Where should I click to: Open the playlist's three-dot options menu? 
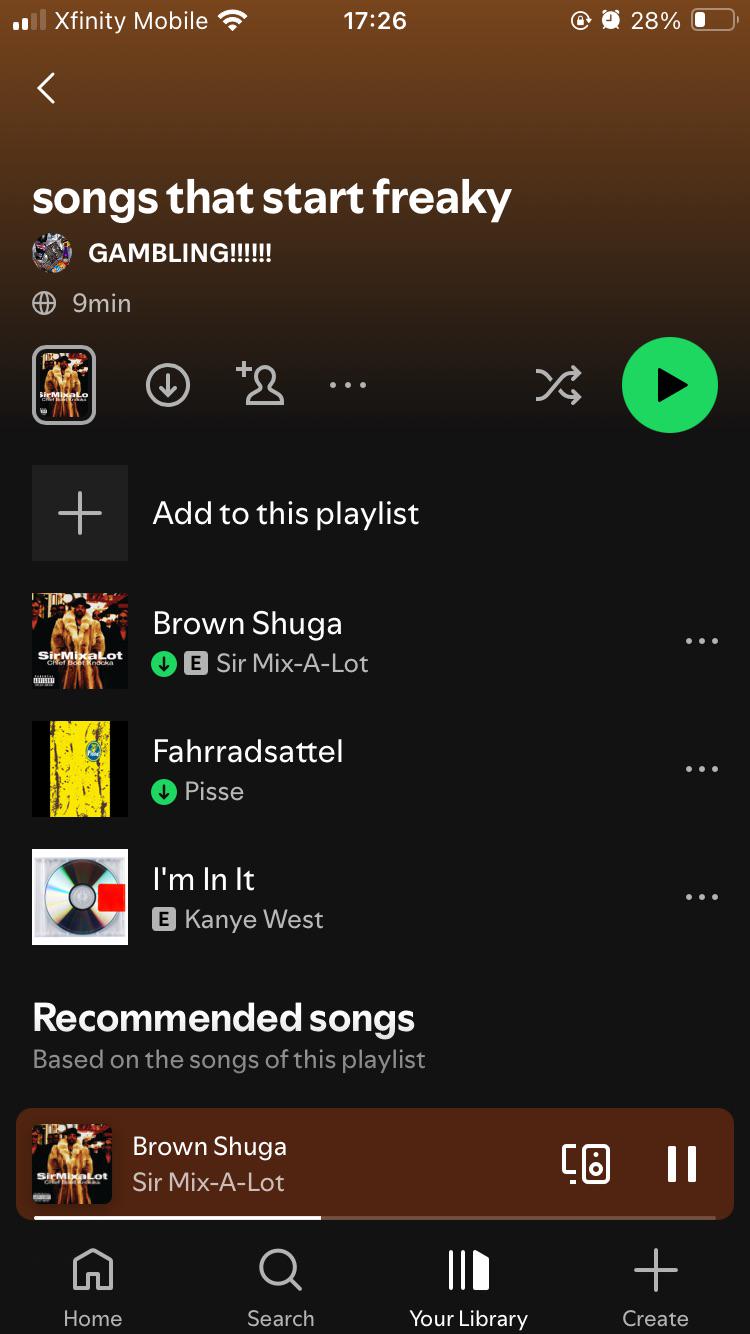(347, 384)
